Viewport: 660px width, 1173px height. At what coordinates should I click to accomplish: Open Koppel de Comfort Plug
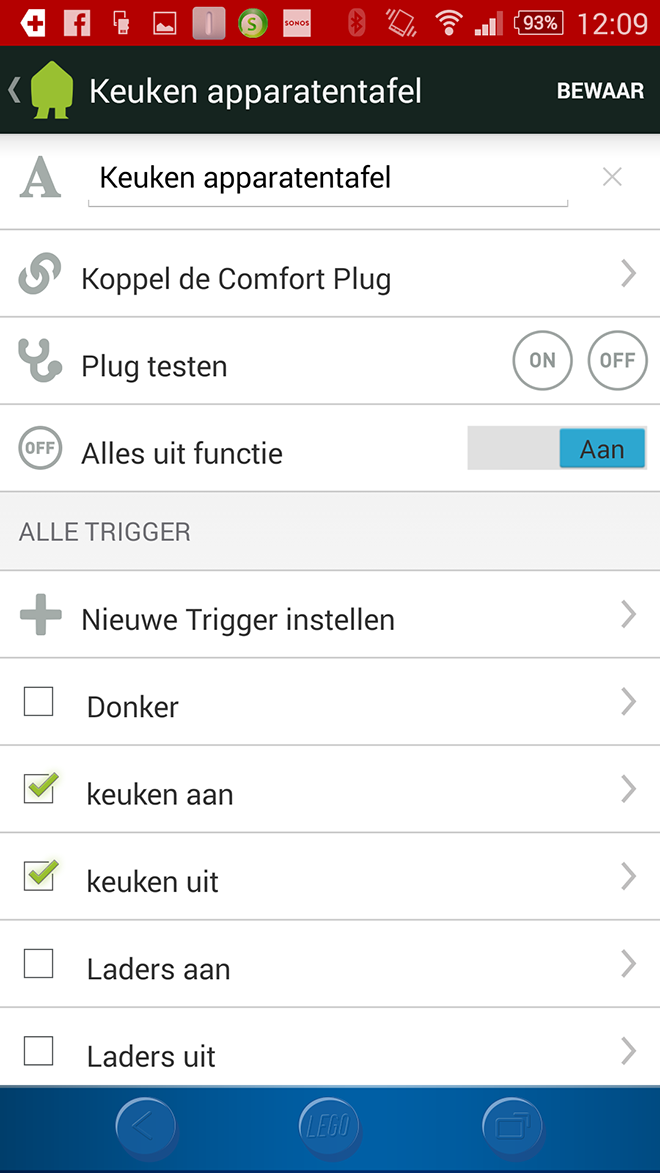click(330, 274)
